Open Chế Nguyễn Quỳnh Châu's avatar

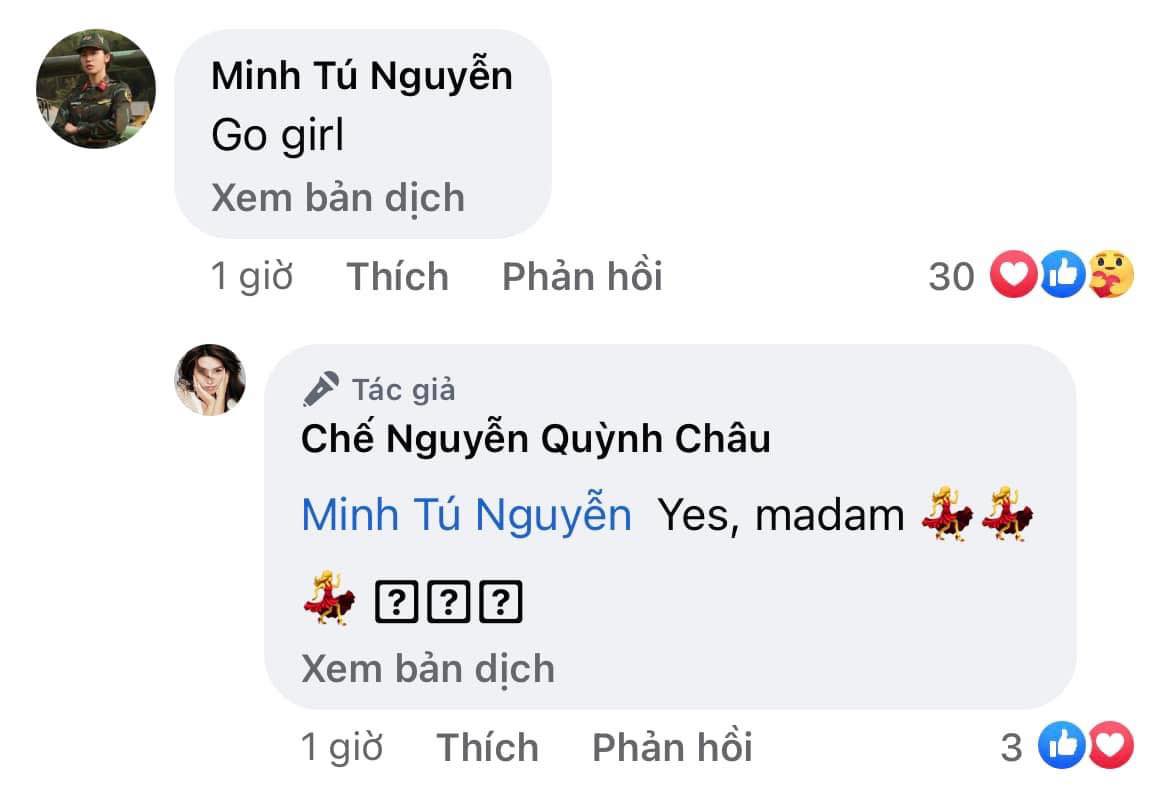(x=210, y=379)
